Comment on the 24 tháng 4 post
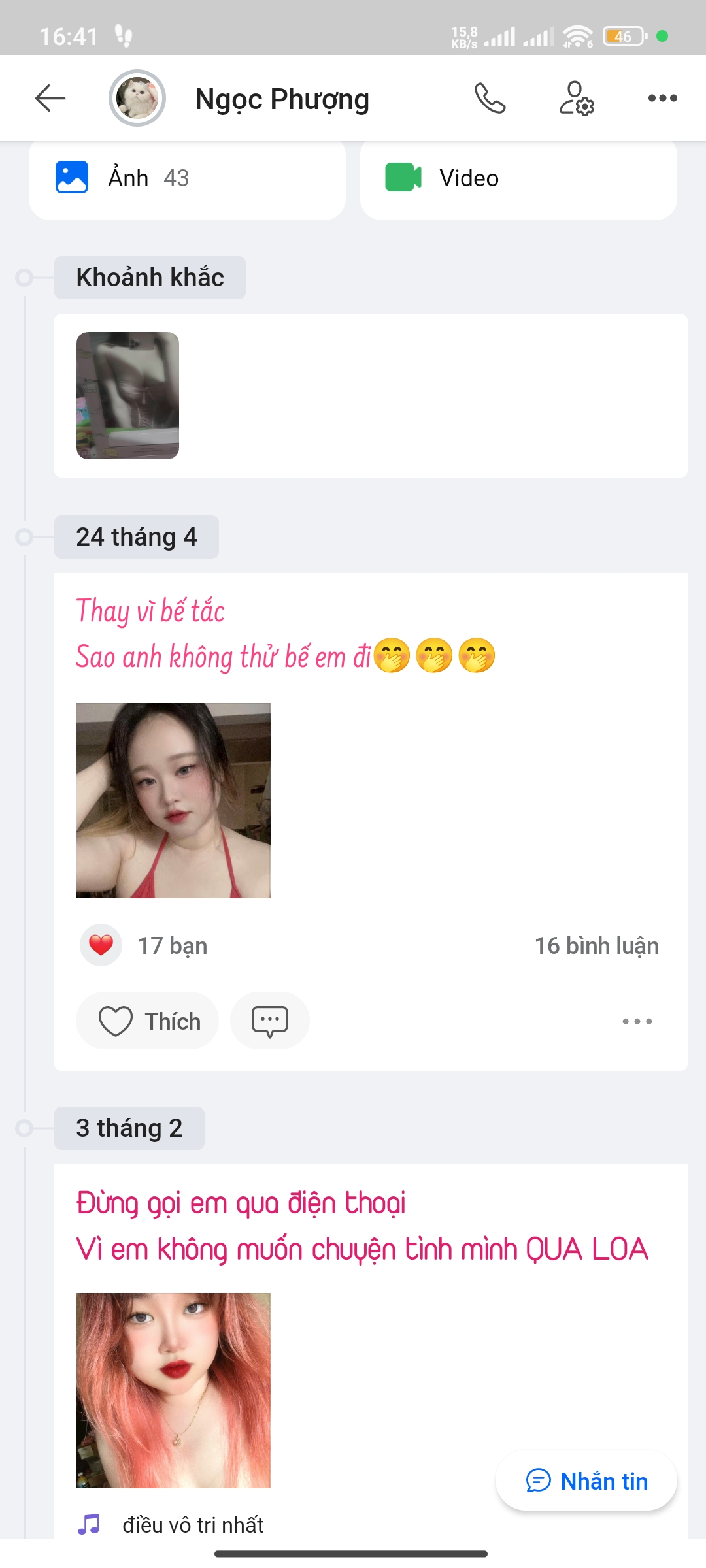The height and width of the screenshot is (1568, 706). 270,1021
